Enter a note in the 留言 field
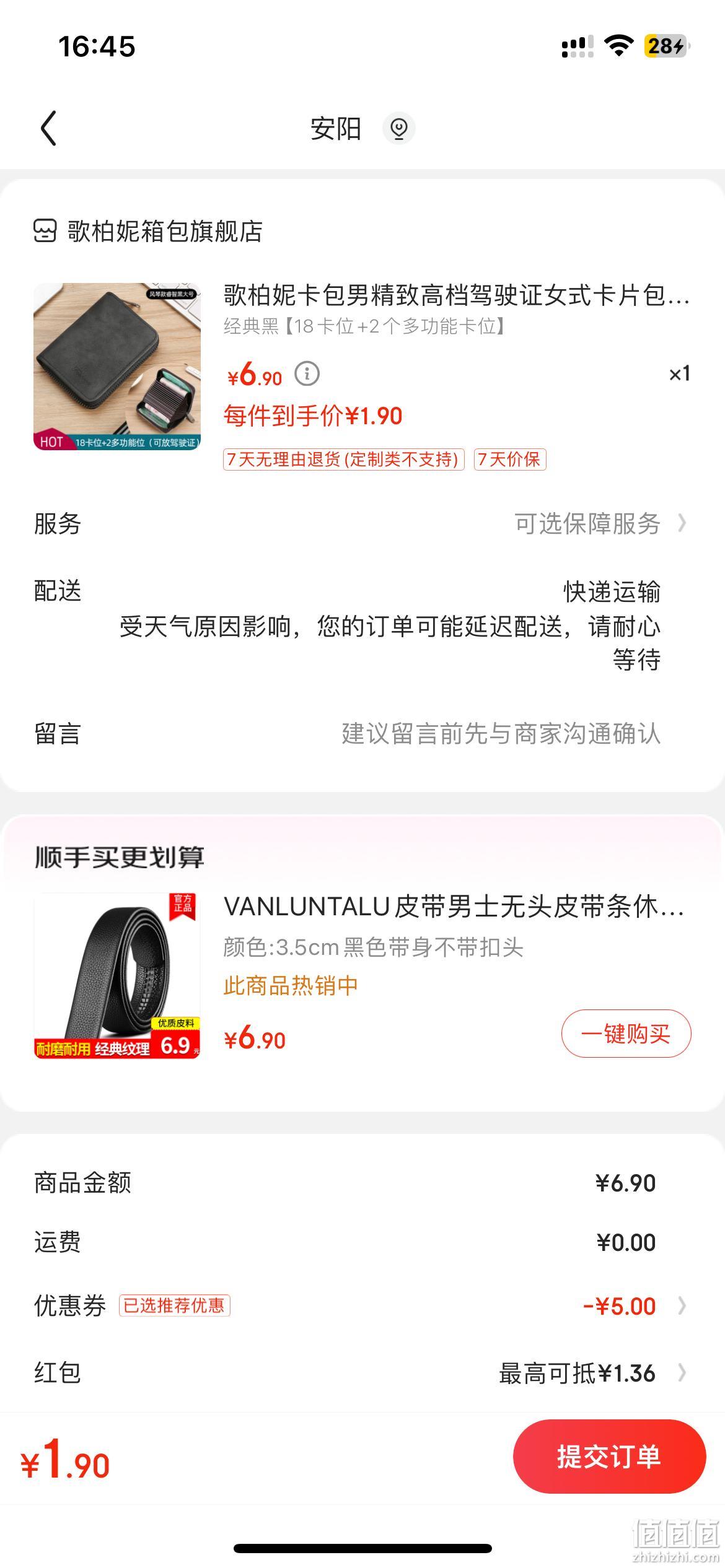Viewport: 725px width, 1568px height. 362,733
